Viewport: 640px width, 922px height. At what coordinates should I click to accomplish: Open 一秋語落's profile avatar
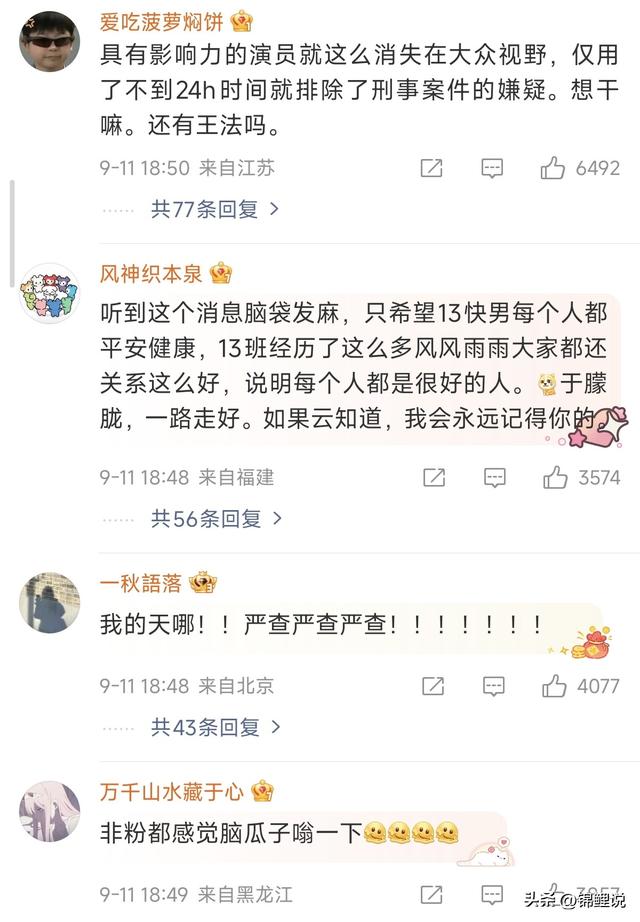pyautogui.click(x=49, y=602)
